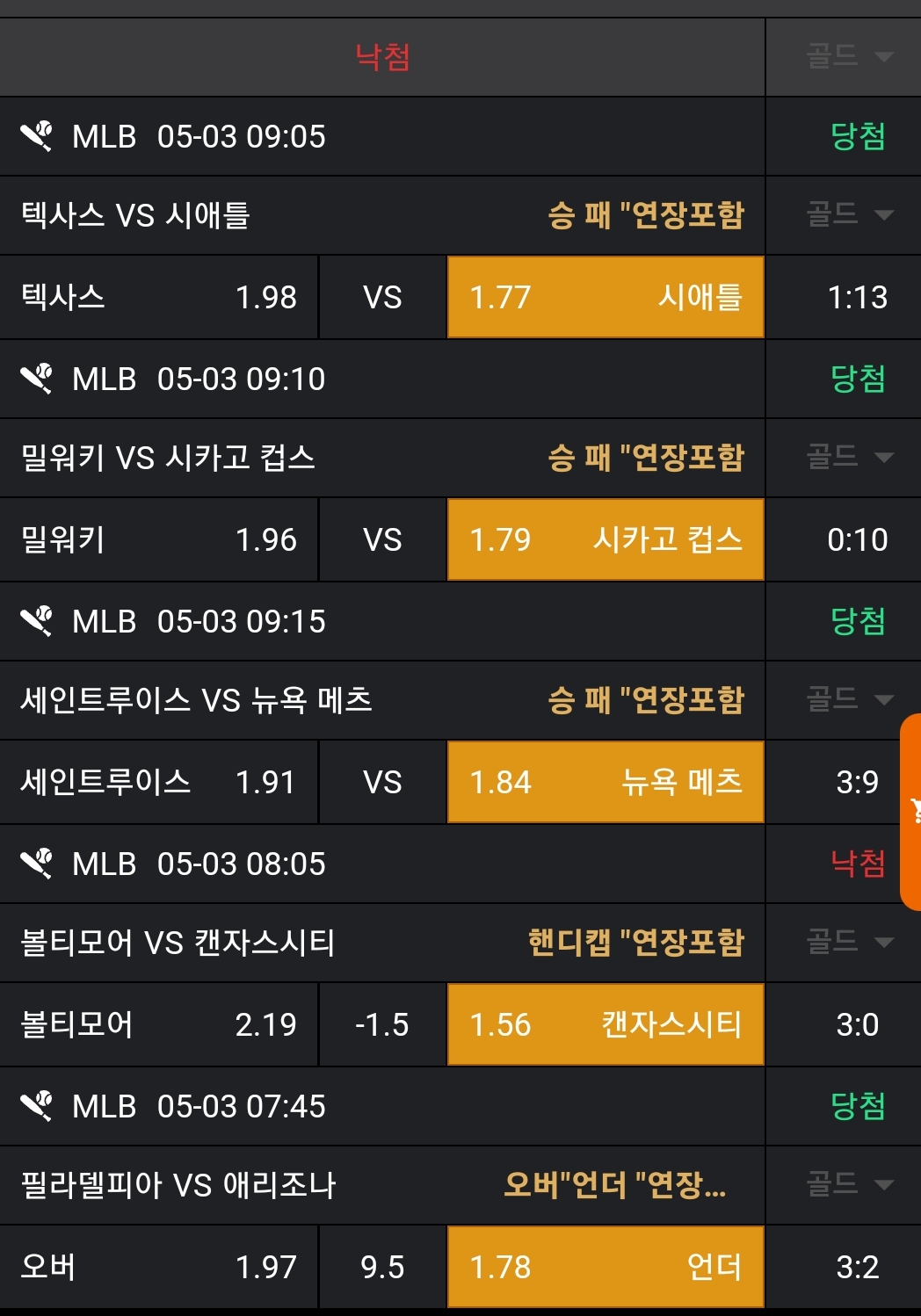Screen dimensions: 921x1316
Task: Expand the 골드 dropdown beside 세인트루이스 VS 뉴욕 메츠
Action: [849, 699]
